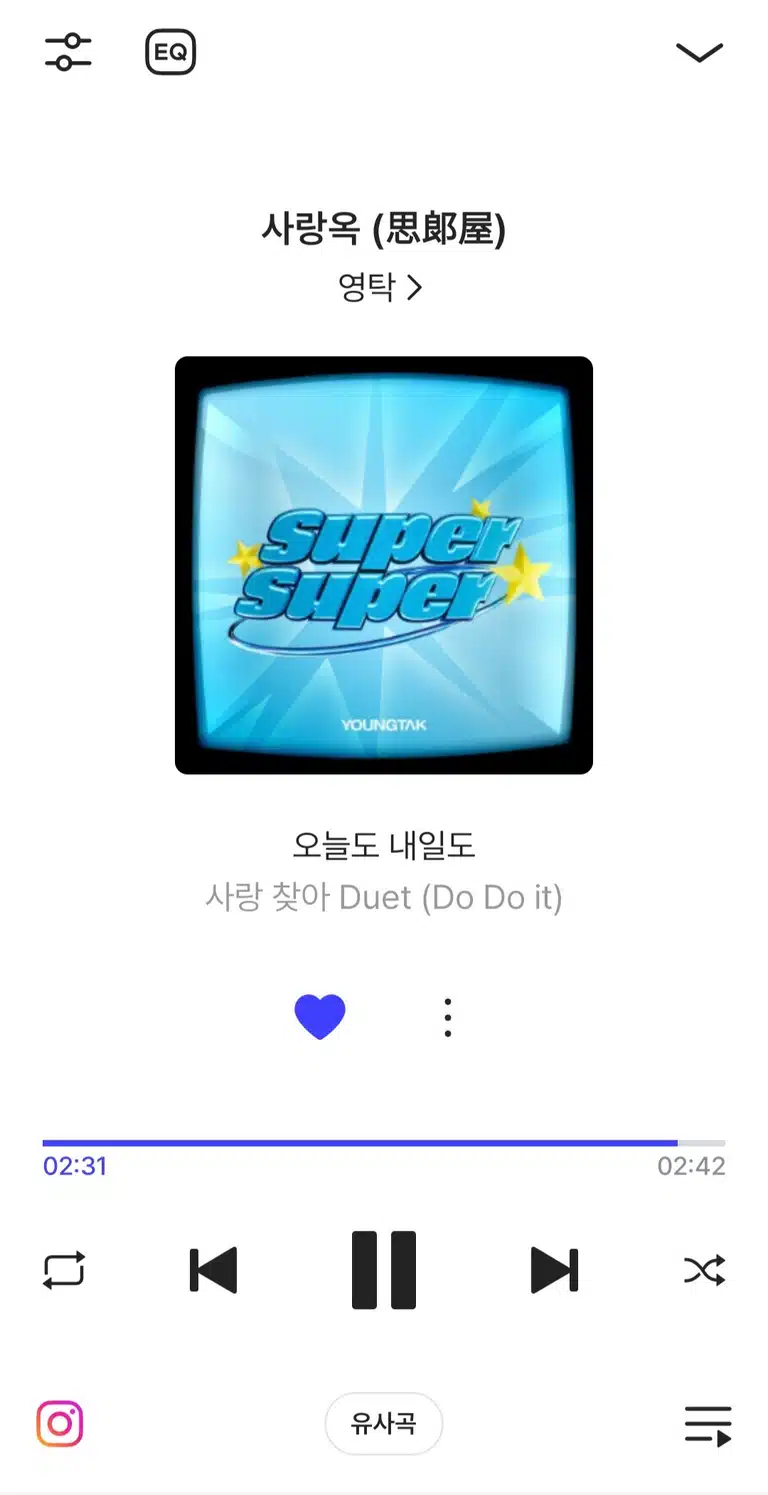Tap the Super Super album cover
Viewport: 768px width, 1495px height.
(x=384, y=565)
